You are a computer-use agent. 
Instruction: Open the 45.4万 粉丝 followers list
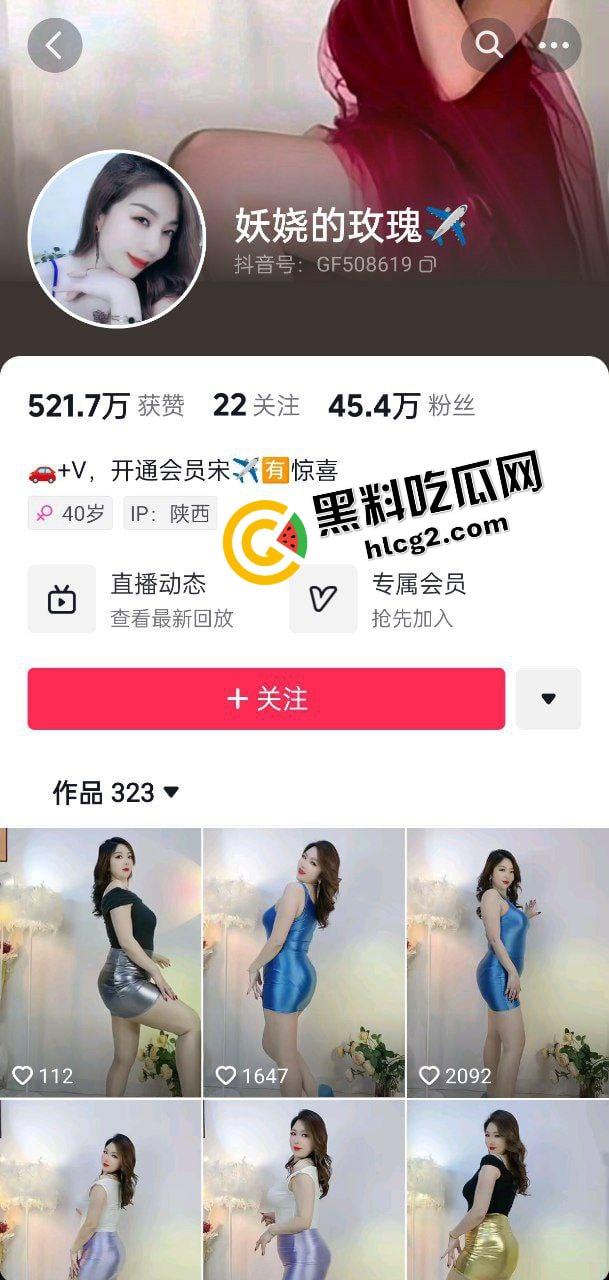pos(401,405)
